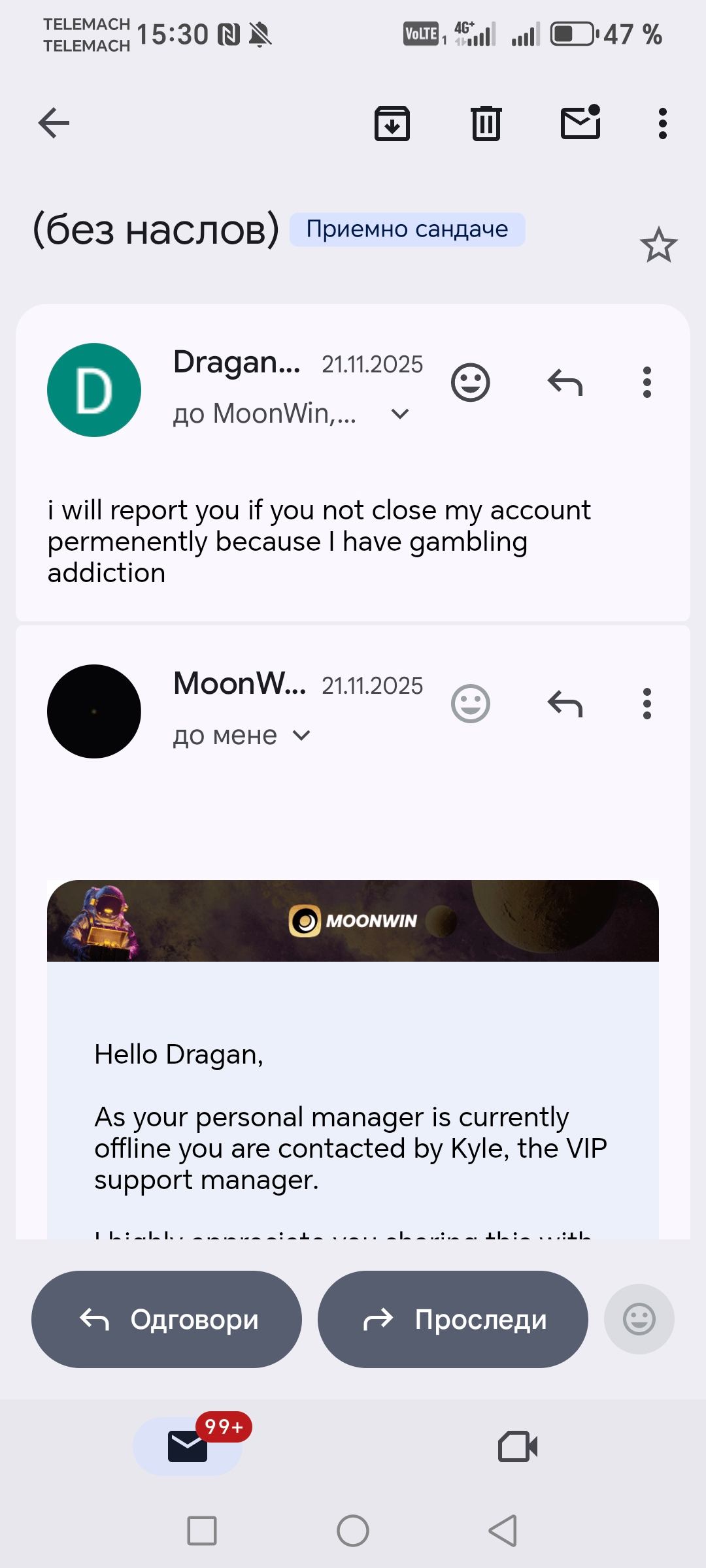The height and width of the screenshot is (1568, 706).
Task: Go to the system home screen
Action: pyautogui.click(x=353, y=1531)
